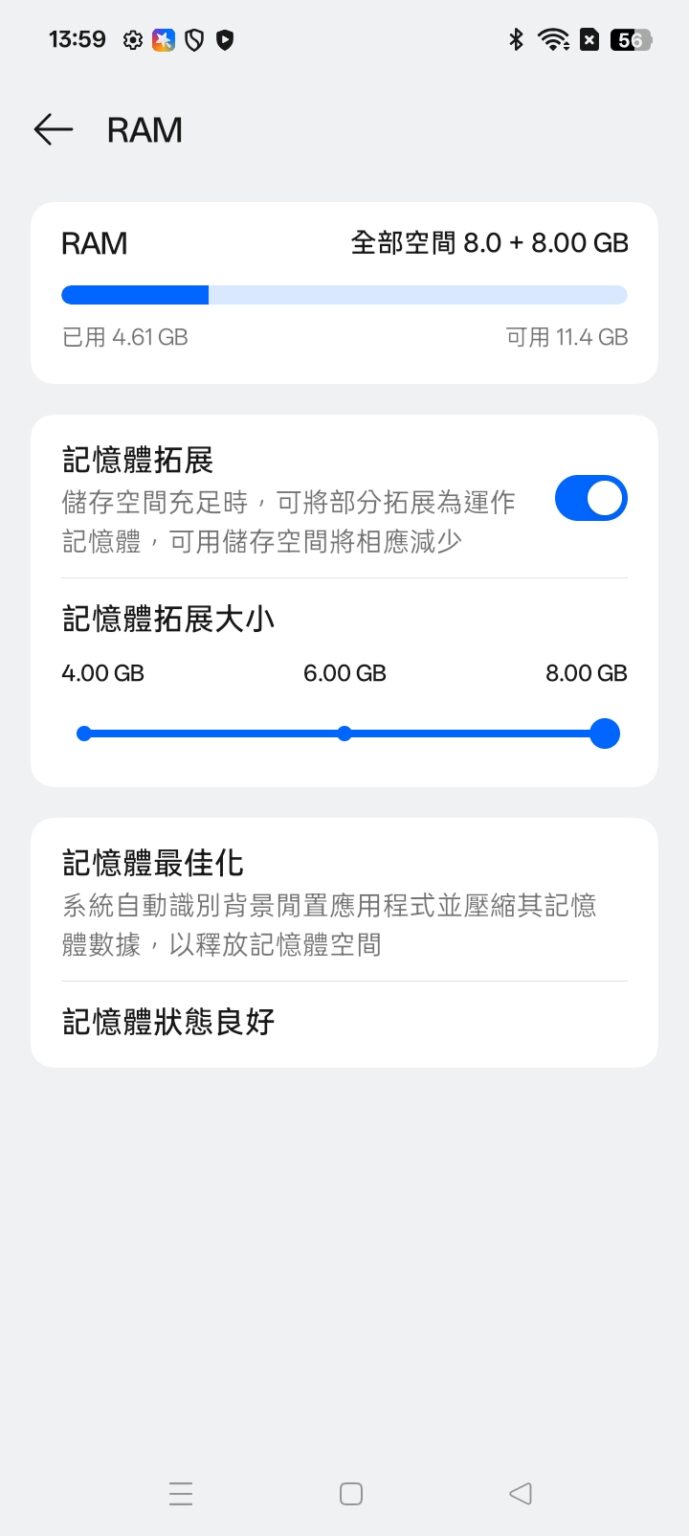
Task: Set expansion size to 4.00 GB
Action: [84, 734]
